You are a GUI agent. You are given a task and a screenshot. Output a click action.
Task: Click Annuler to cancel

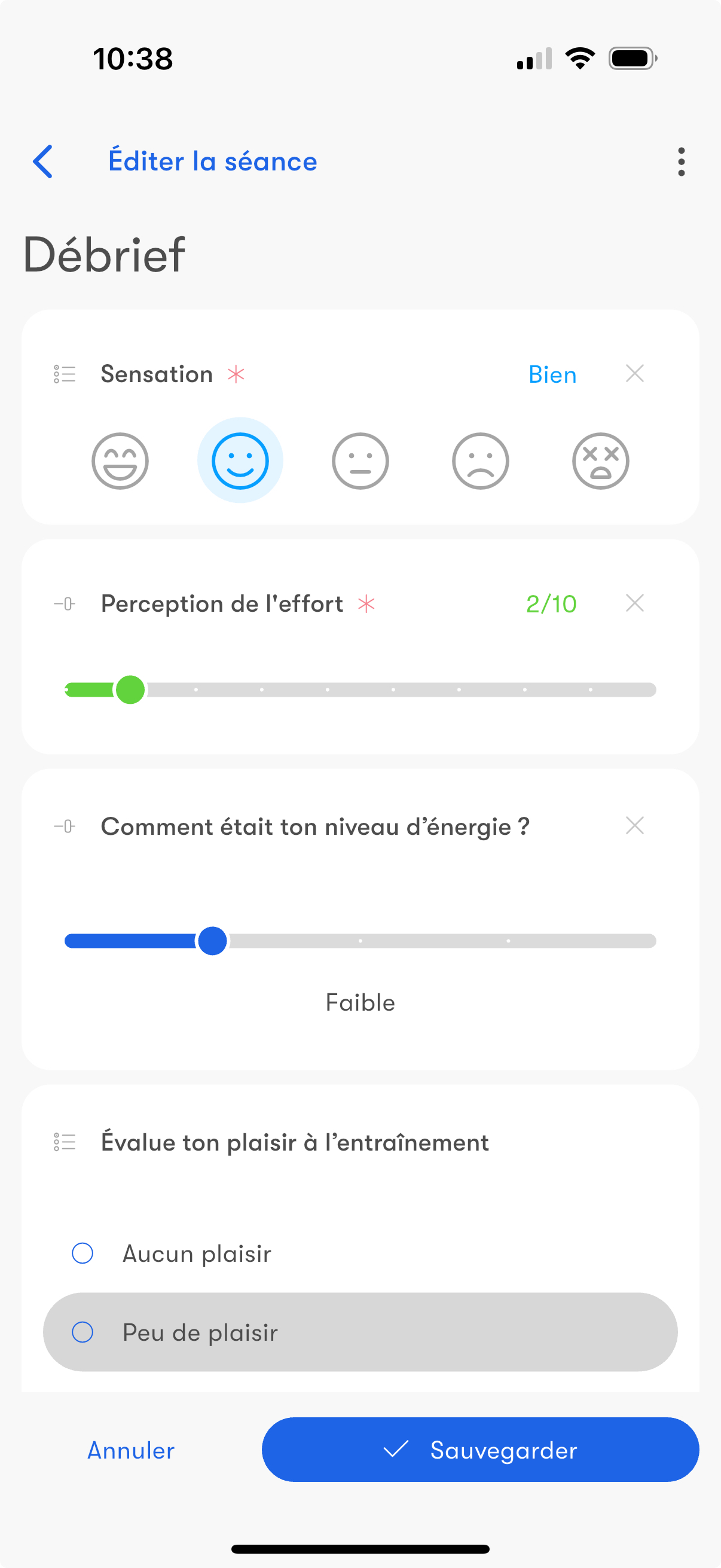point(130,1451)
